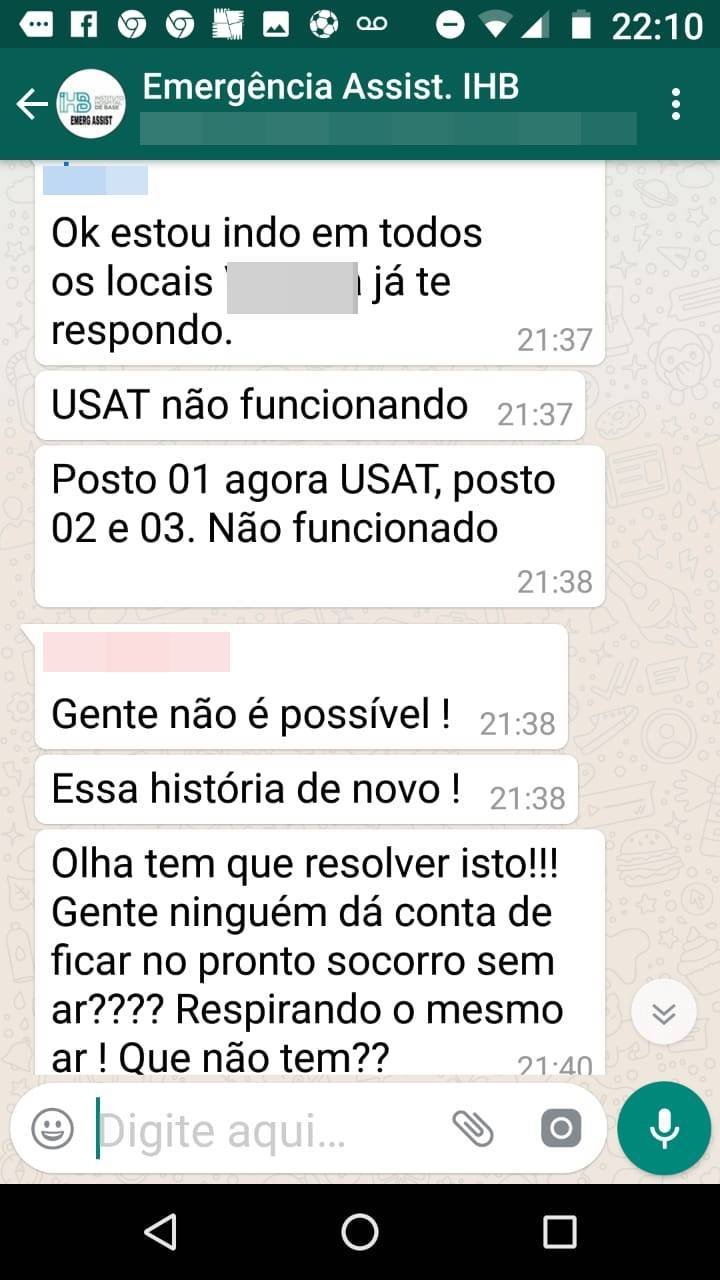Open the camera from the message bar
720x1280 pixels.
tap(561, 1130)
